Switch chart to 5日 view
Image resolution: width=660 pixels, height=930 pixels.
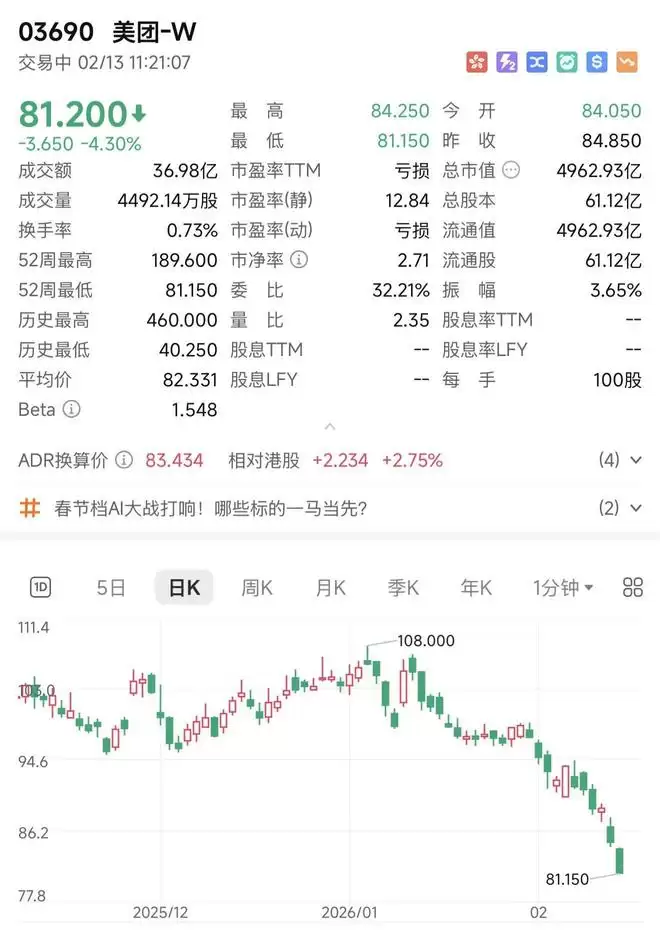click(111, 588)
